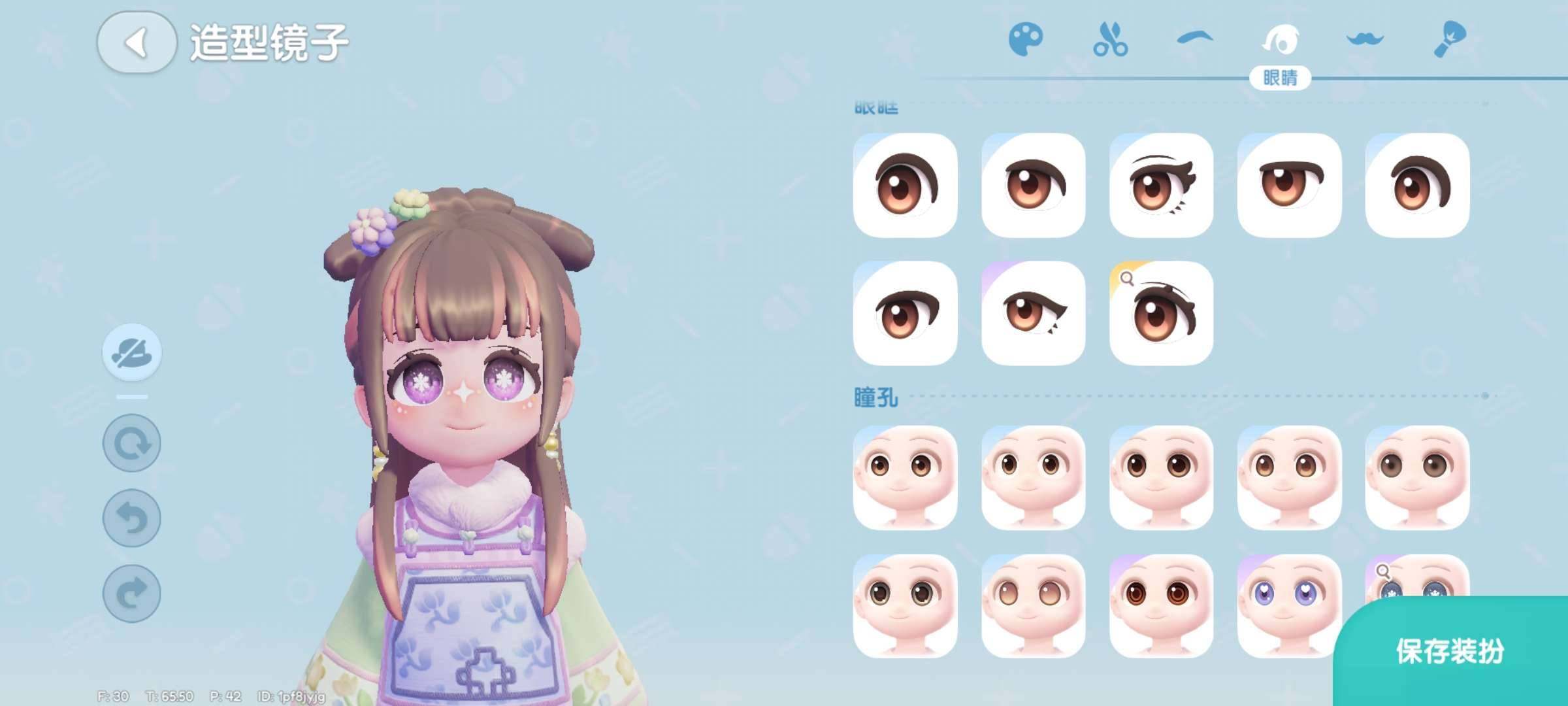Pick the first brown pupil option
1568x706 pixels.
pyautogui.click(x=905, y=477)
